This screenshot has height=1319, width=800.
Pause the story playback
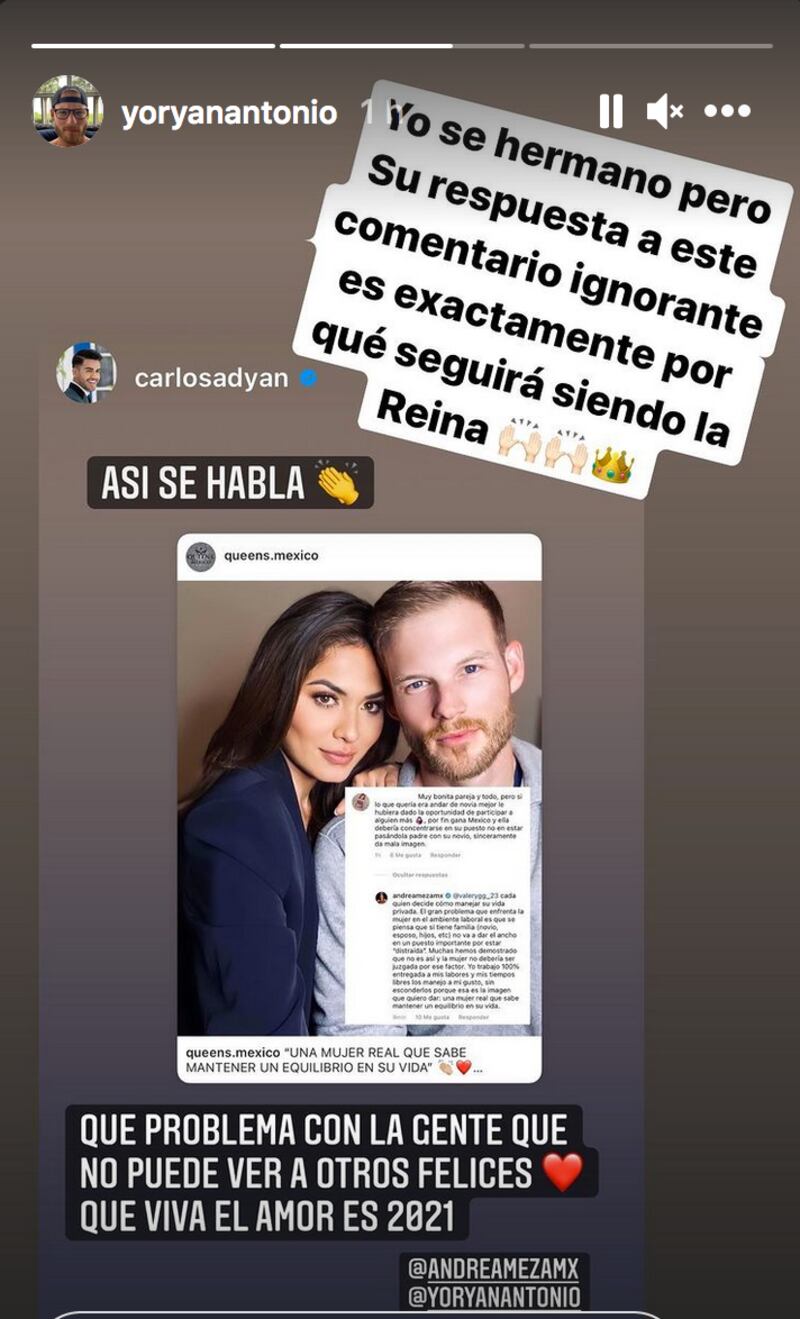tap(611, 111)
